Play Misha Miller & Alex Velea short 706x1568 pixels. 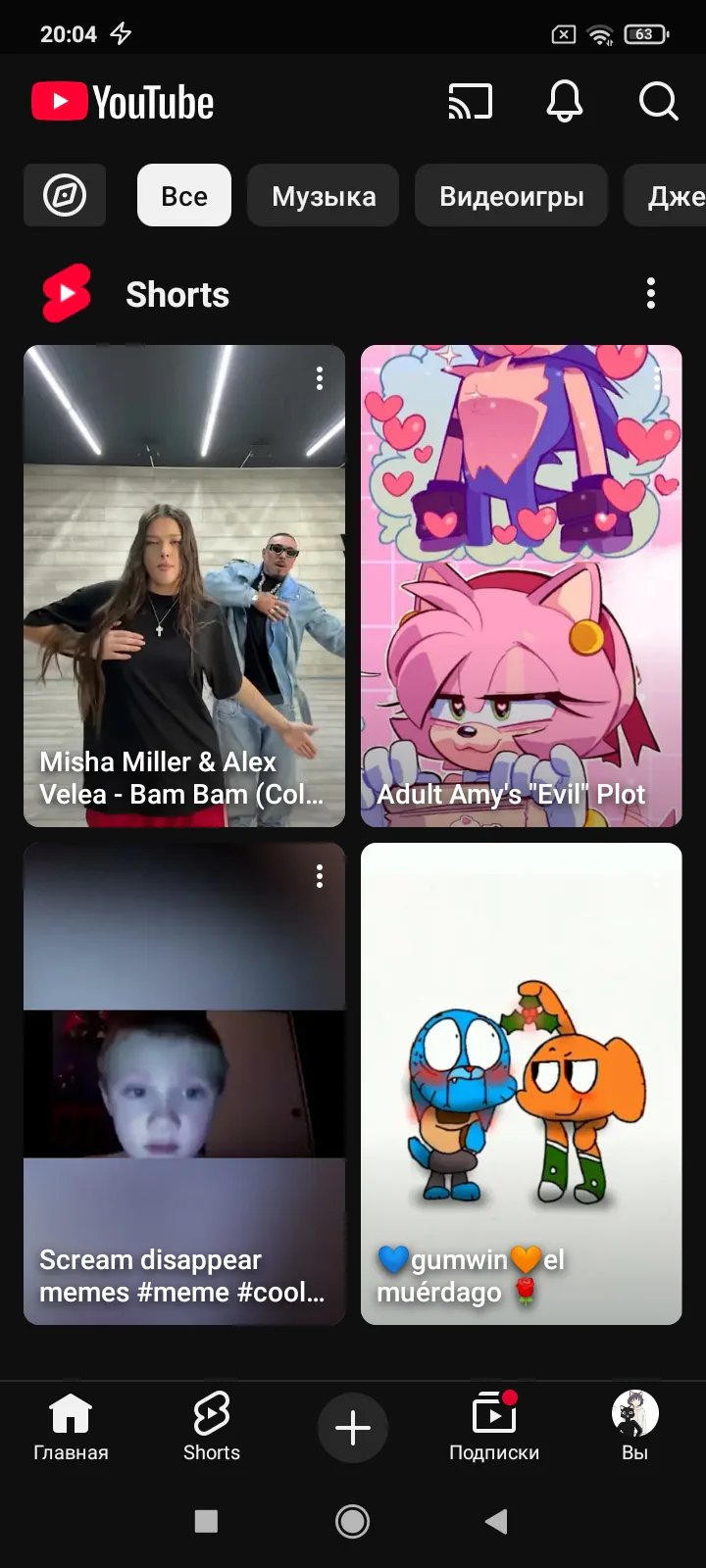click(x=184, y=586)
